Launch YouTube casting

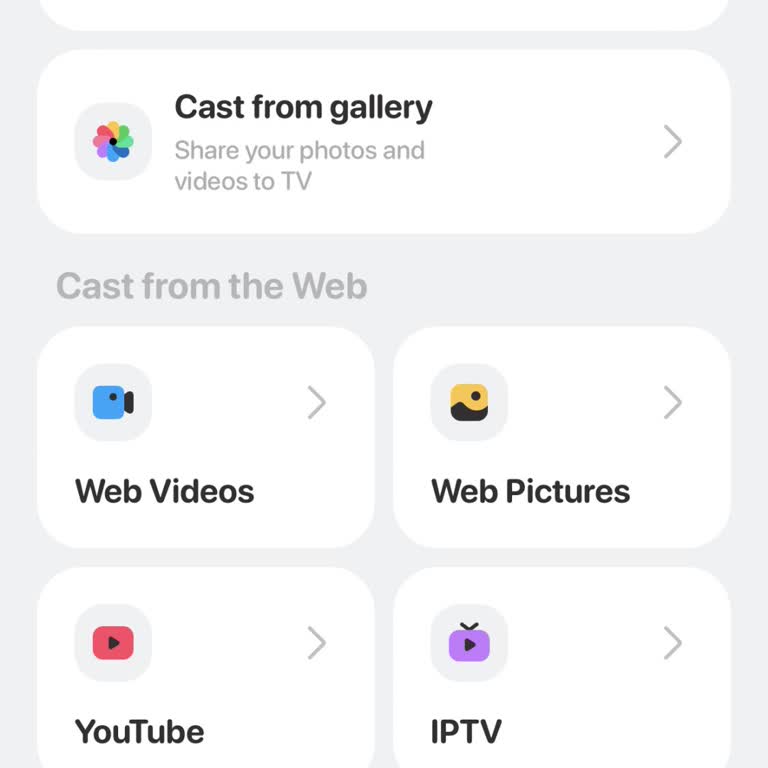pos(205,672)
